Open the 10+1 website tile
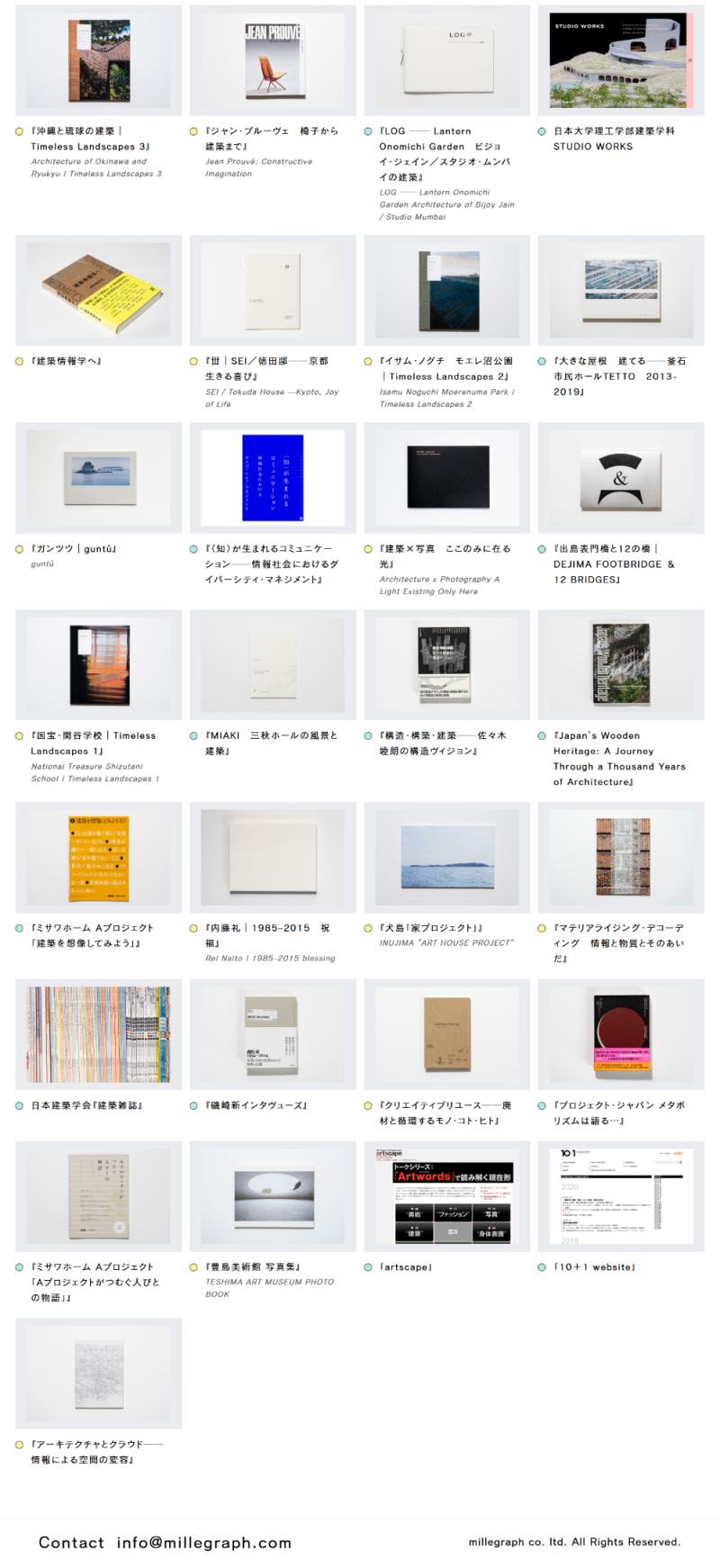Image resolution: width=720 pixels, height=1568 pixels. point(620,1196)
